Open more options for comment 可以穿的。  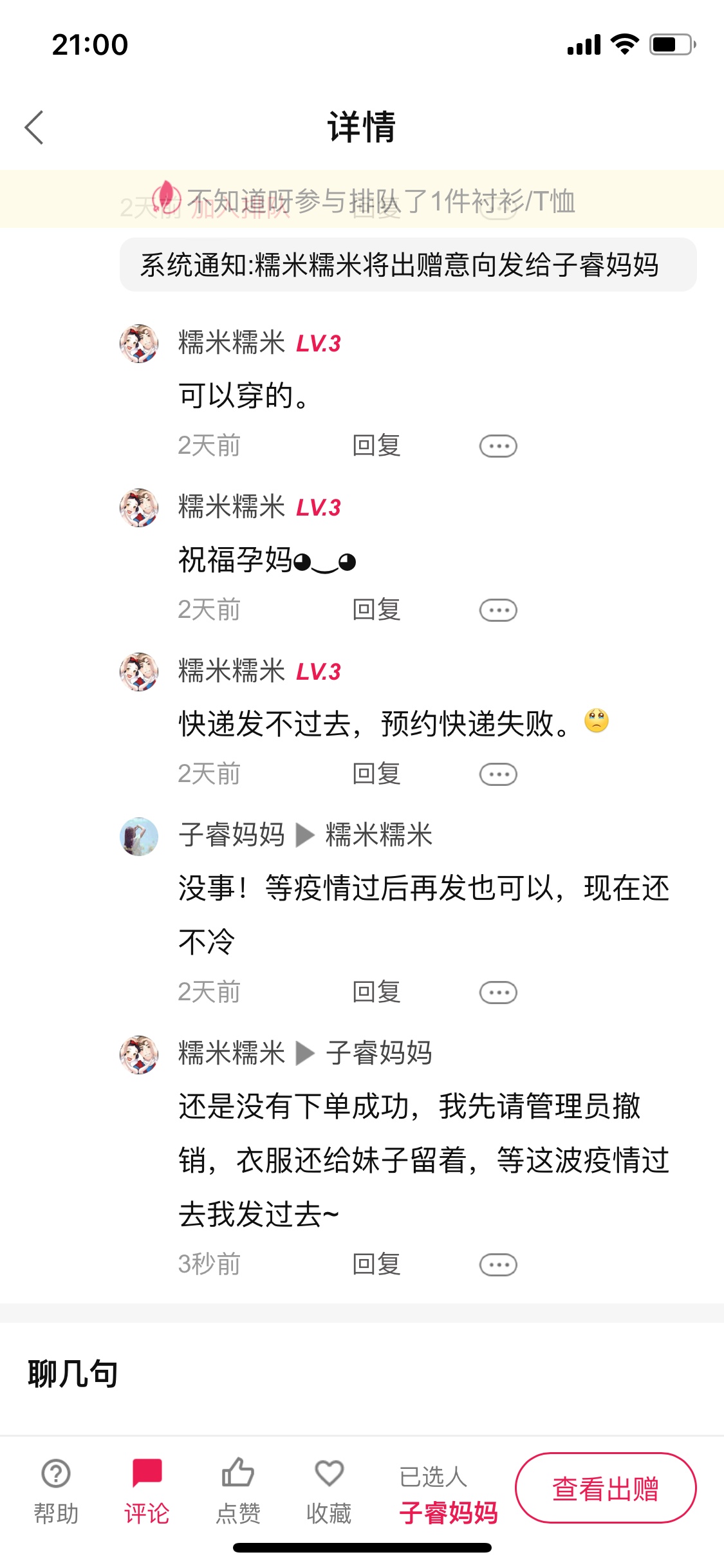(498, 446)
